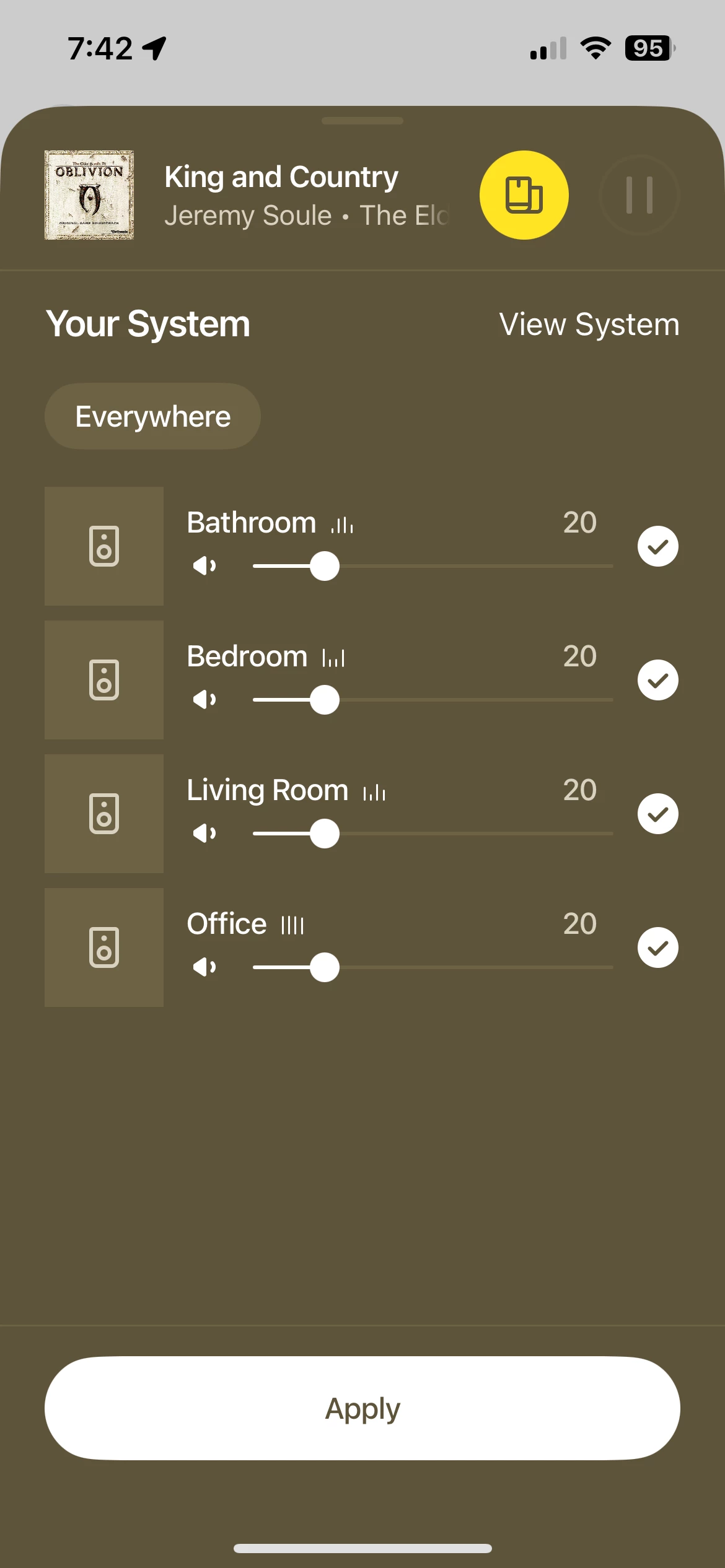This screenshot has width=725, height=1568.
Task: Tap the yellow speaker grouping button
Action: [524, 195]
